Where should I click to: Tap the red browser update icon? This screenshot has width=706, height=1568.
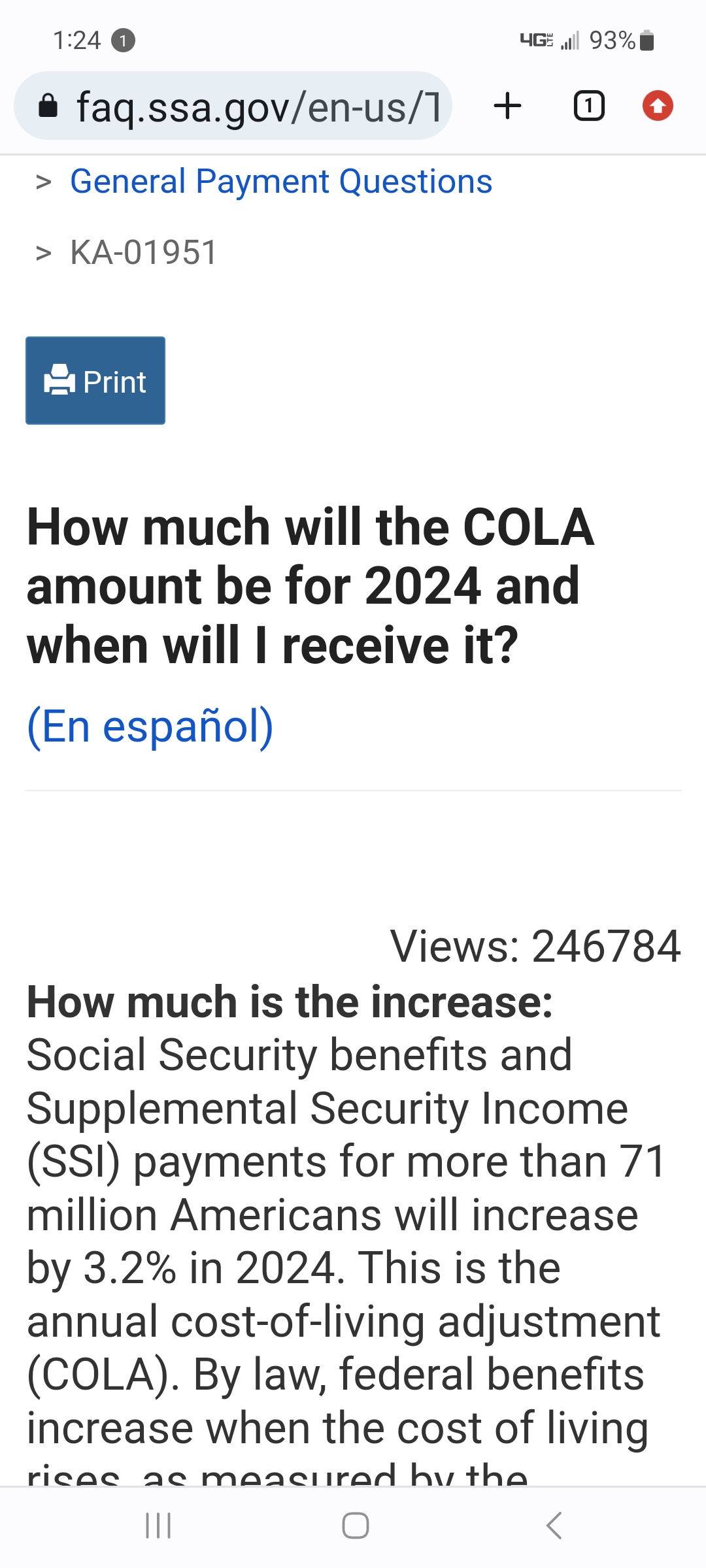[658, 106]
